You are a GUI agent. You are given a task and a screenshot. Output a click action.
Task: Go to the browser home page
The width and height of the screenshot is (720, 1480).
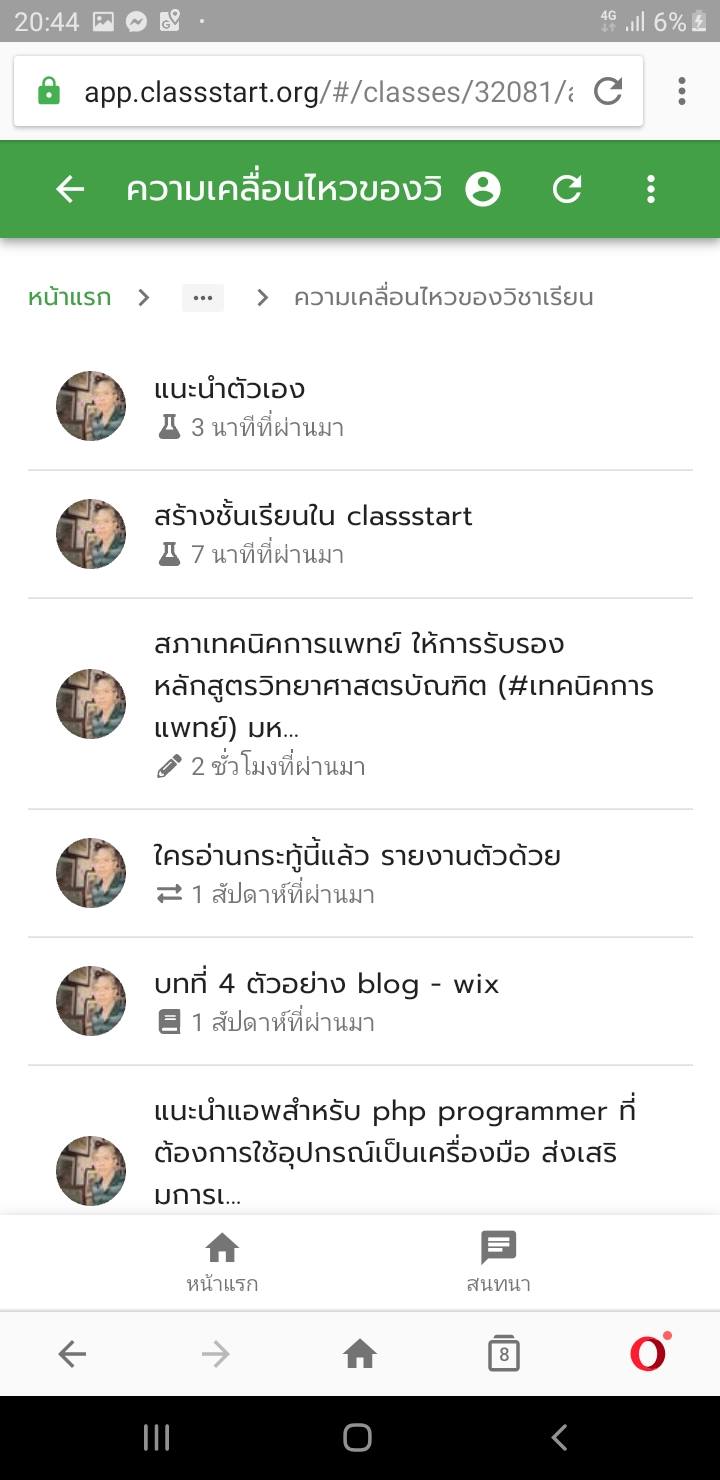tap(360, 1354)
